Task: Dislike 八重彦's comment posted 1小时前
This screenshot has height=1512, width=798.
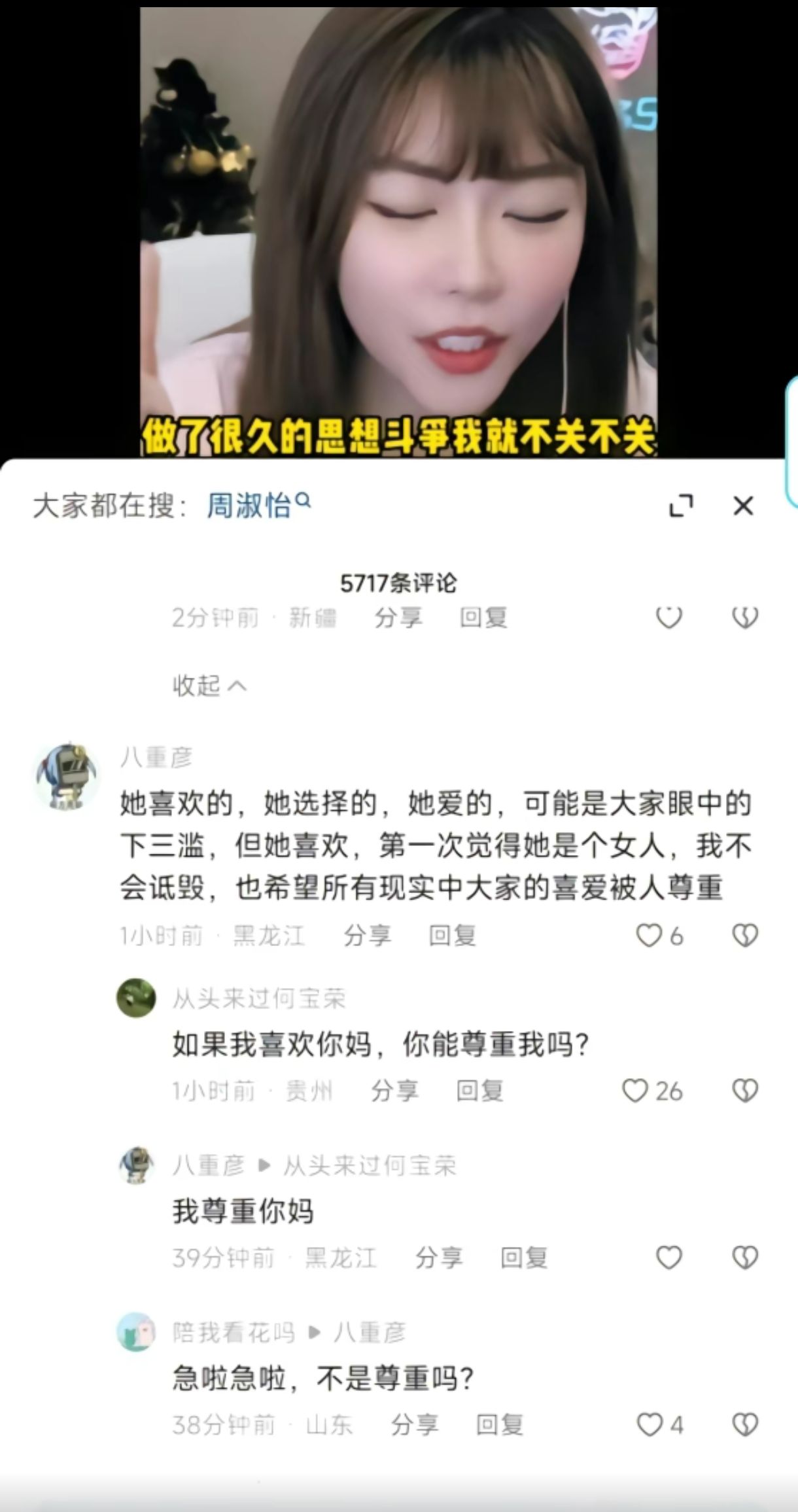Action: tap(745, 936)
